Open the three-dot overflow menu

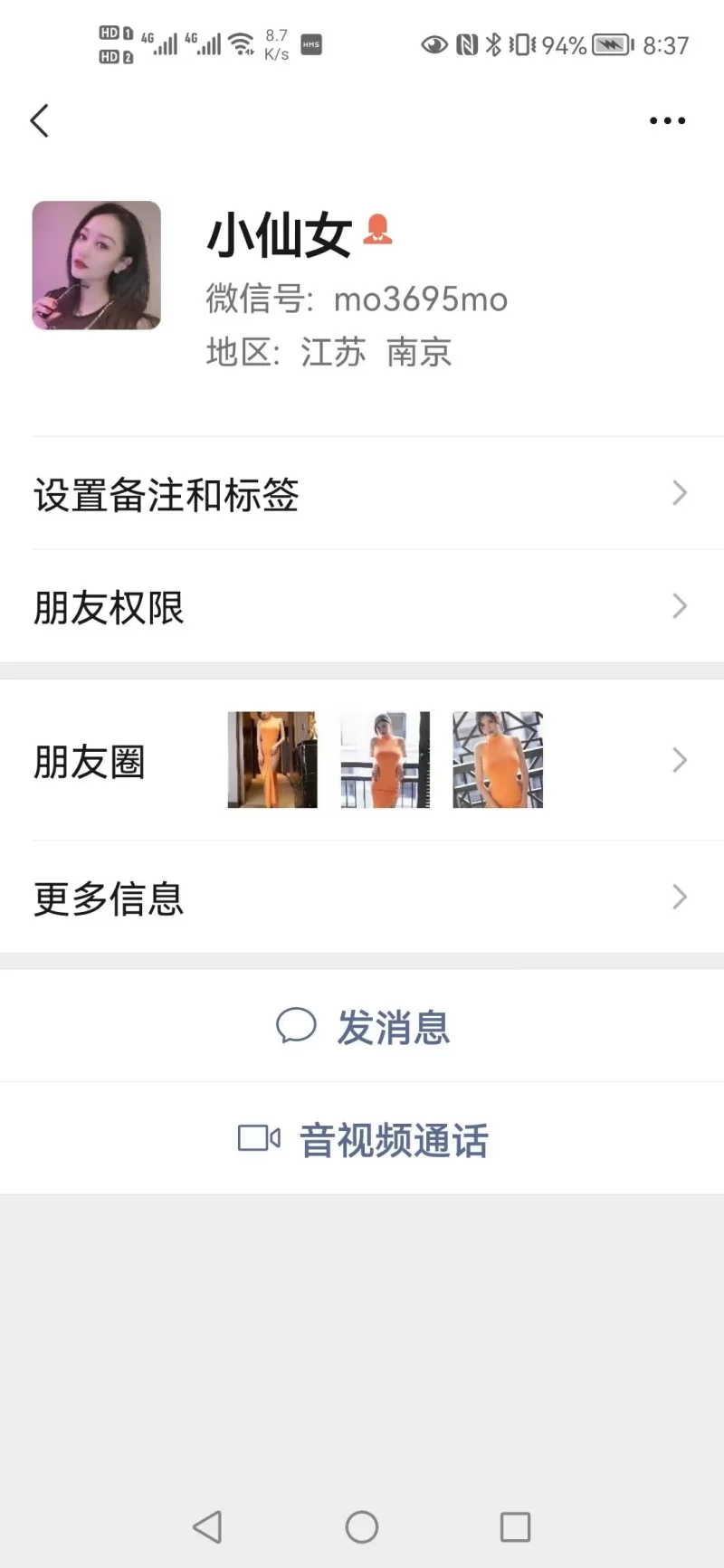point(667,120)
